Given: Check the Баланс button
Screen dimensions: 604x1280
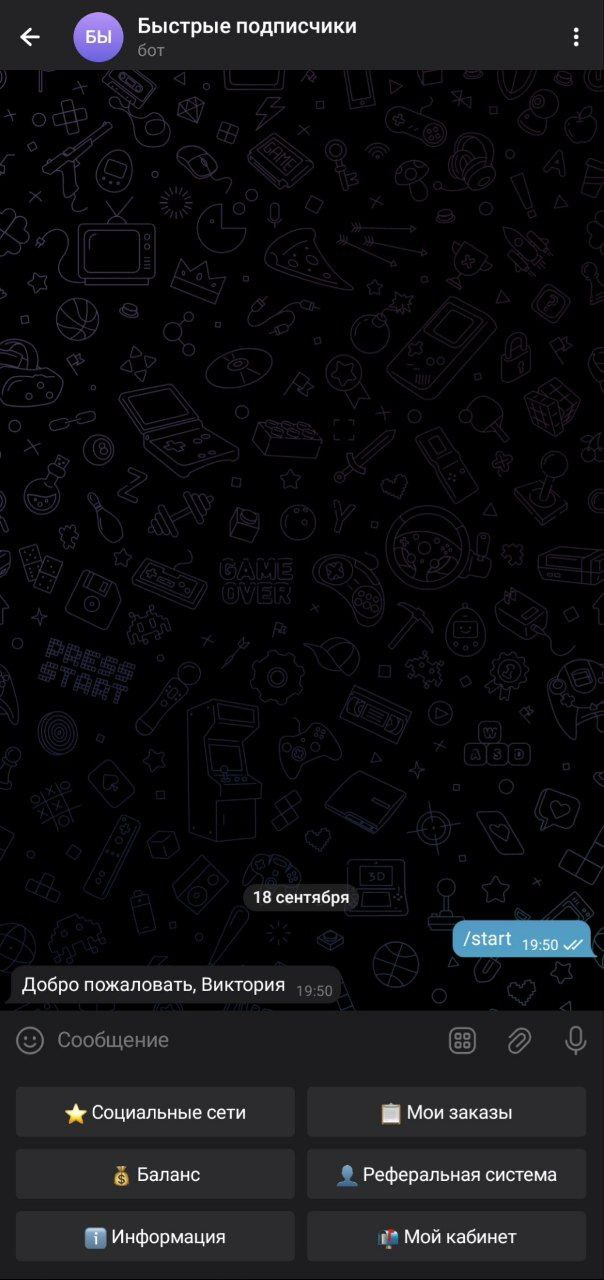Looking at the screenshot, I should (155, 1174).
